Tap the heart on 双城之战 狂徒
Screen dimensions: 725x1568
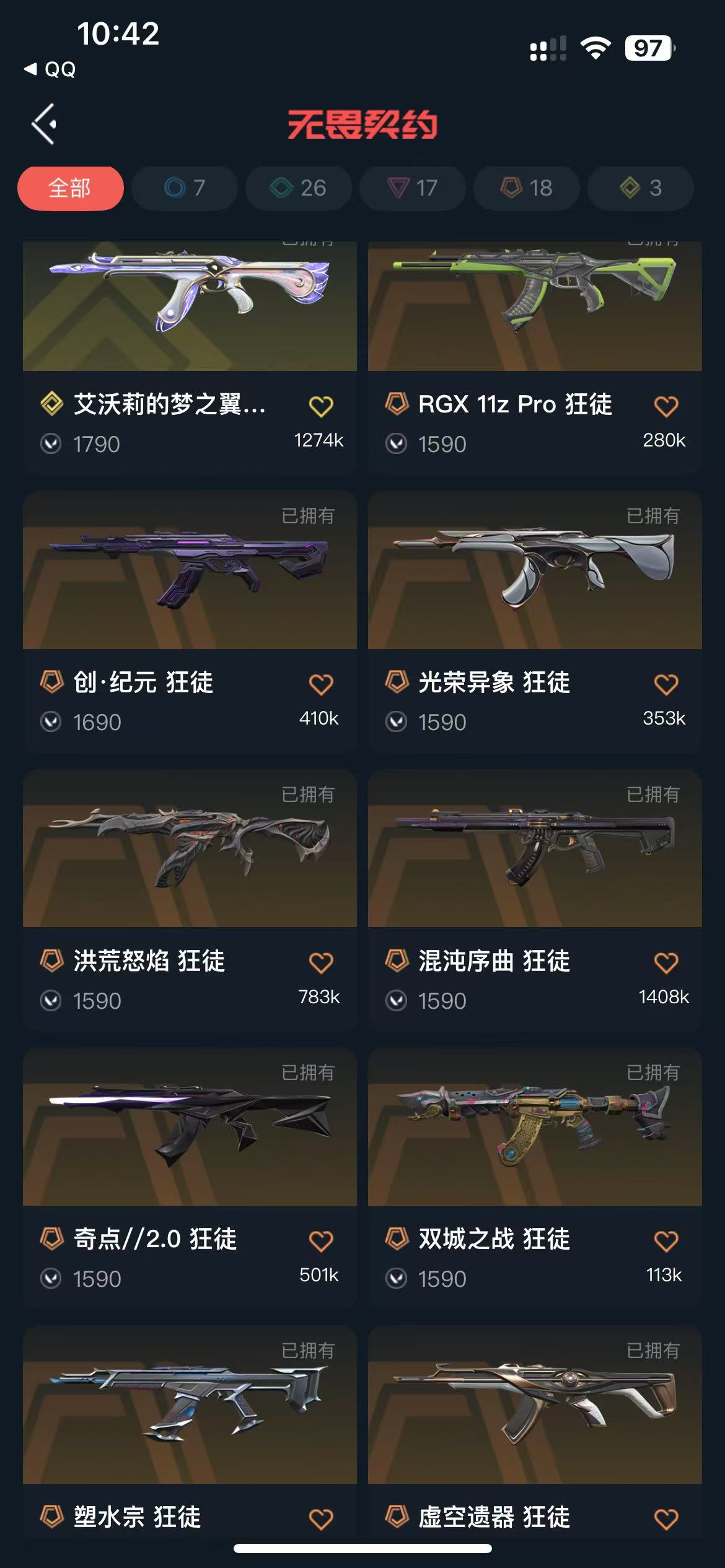tap(666, 1240)
